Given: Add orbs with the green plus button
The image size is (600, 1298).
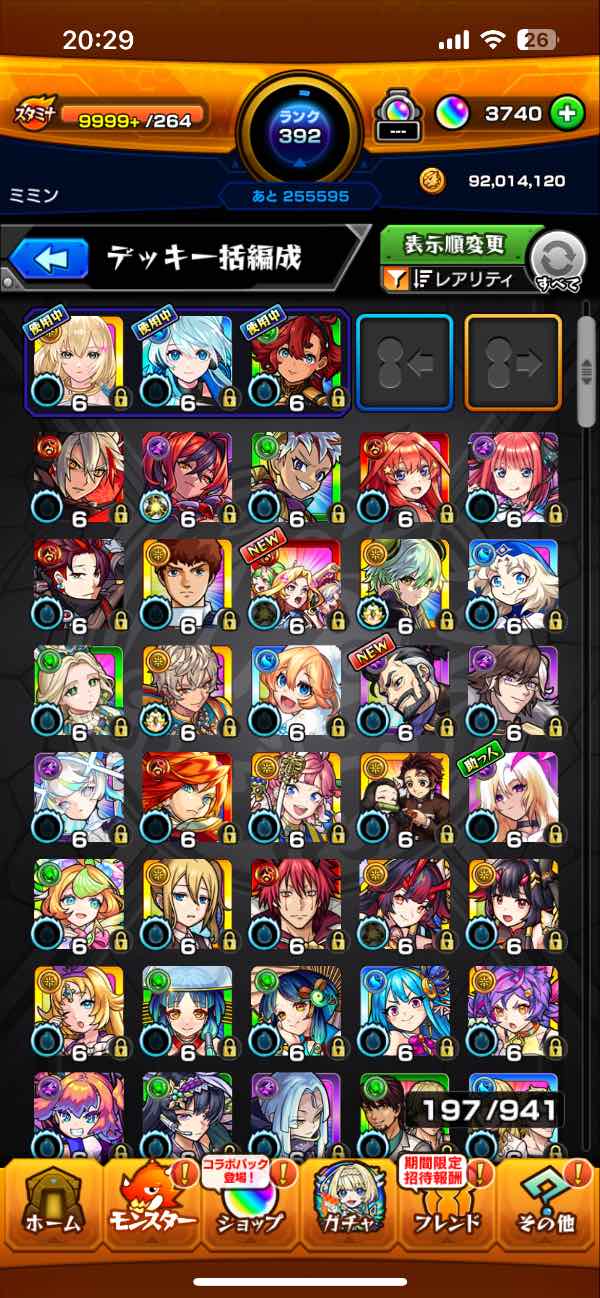Looking at the screenshot, I should coord(566,114).
